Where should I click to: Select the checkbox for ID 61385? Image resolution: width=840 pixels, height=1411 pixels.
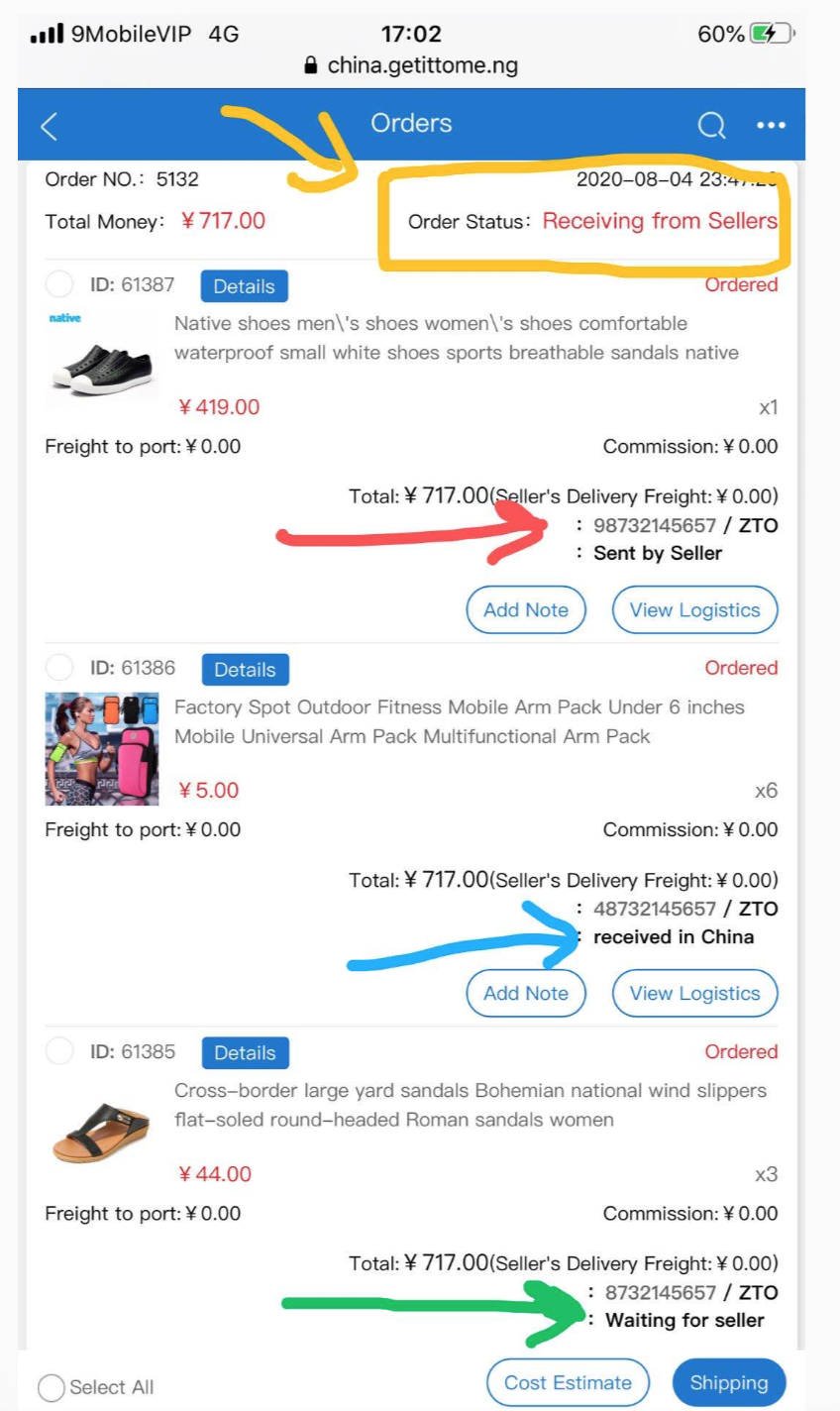[x=59, y=1050]
